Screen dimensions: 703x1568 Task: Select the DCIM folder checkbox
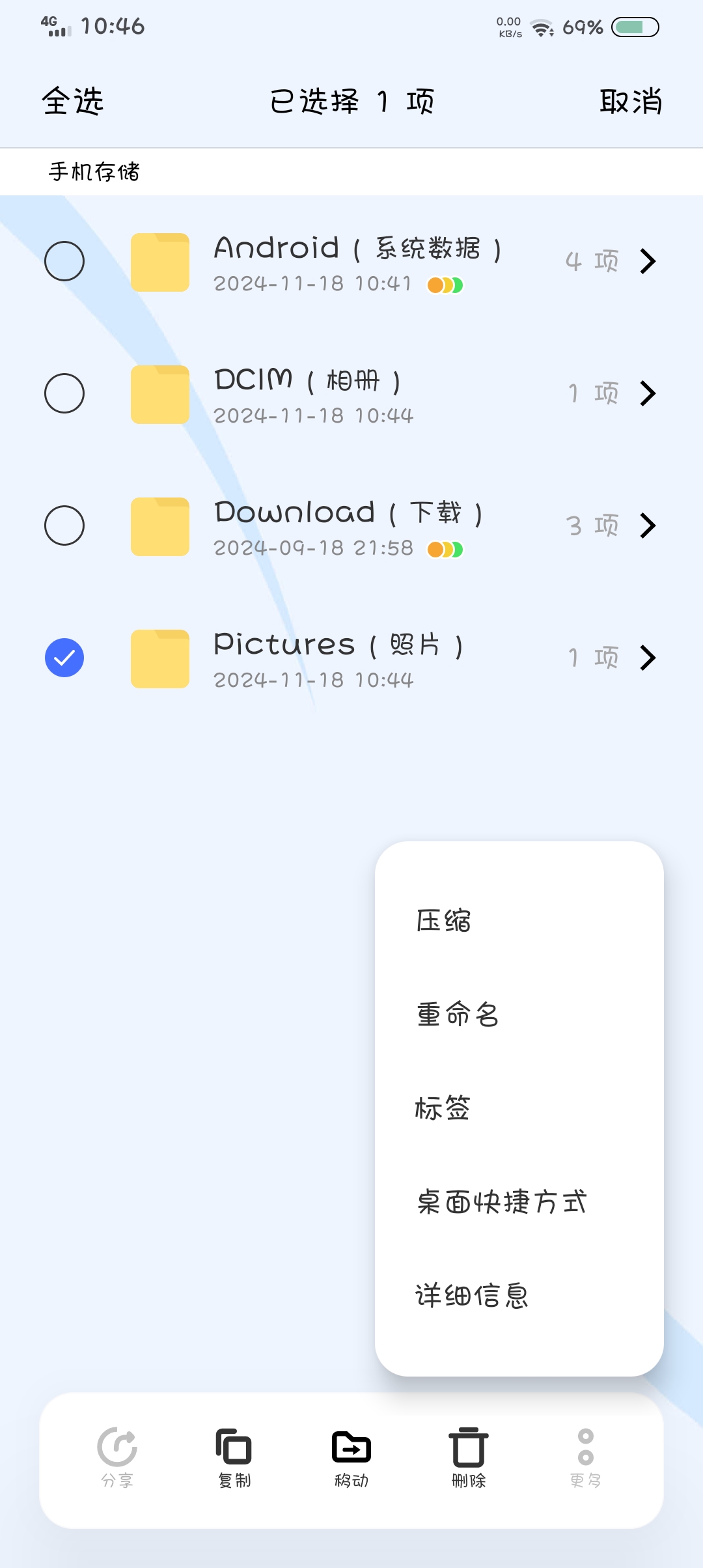(x=64, y=393)
